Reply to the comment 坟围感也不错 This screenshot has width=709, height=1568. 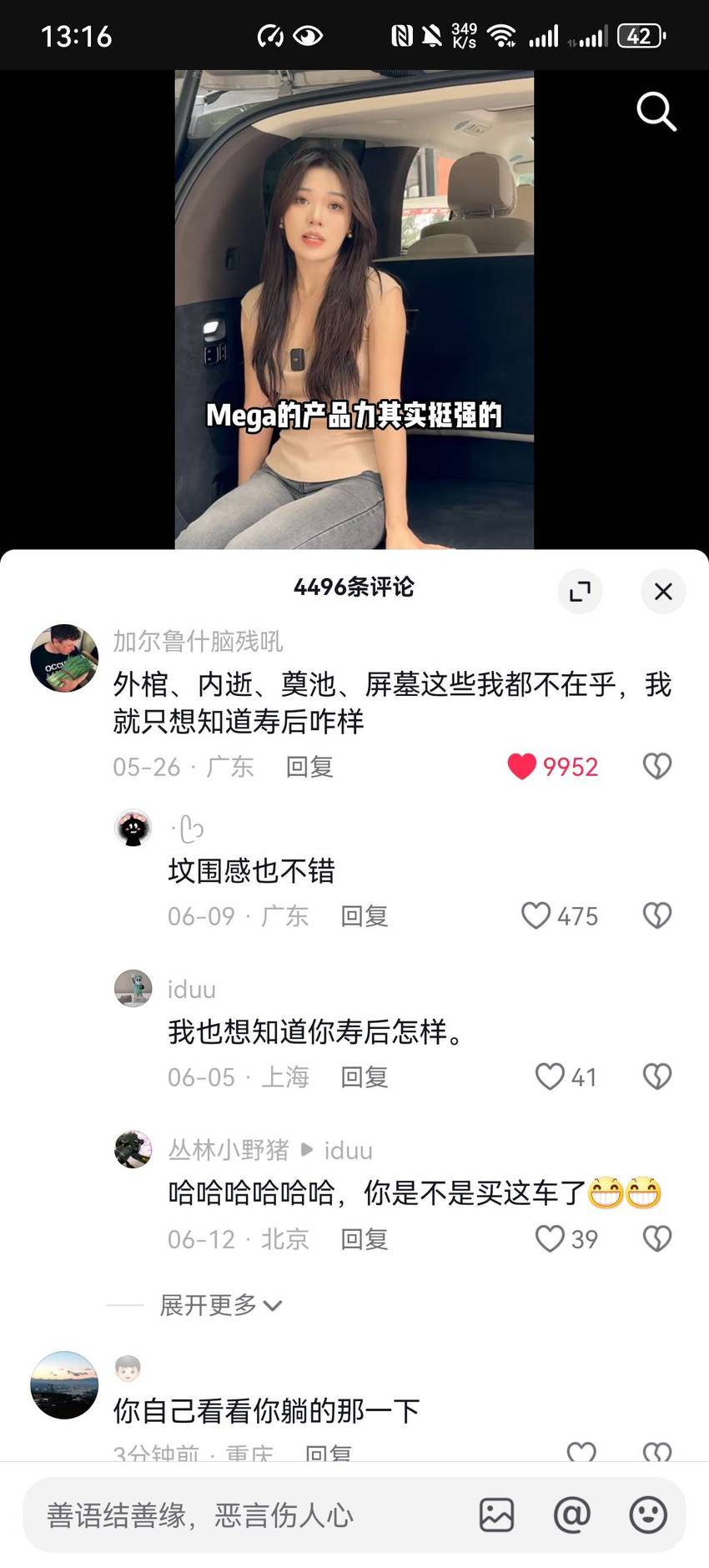pos(365,915)
